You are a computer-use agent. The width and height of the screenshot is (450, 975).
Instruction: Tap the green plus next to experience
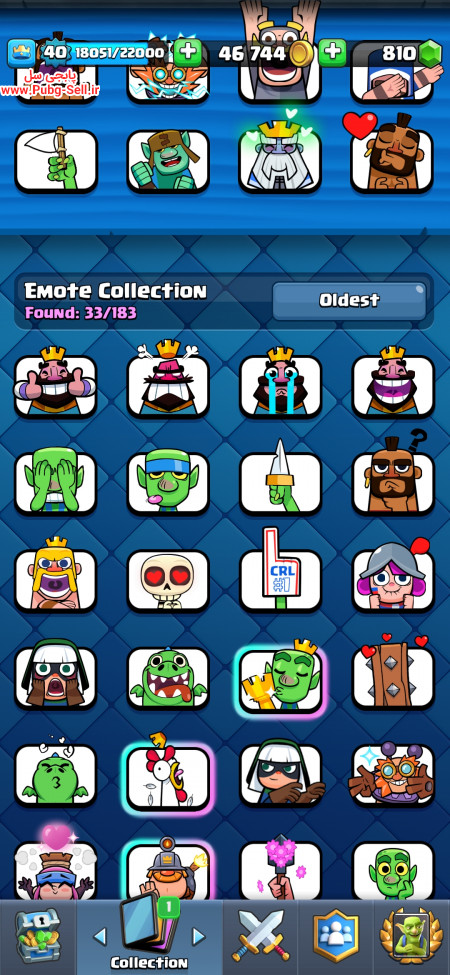point(188,53)
